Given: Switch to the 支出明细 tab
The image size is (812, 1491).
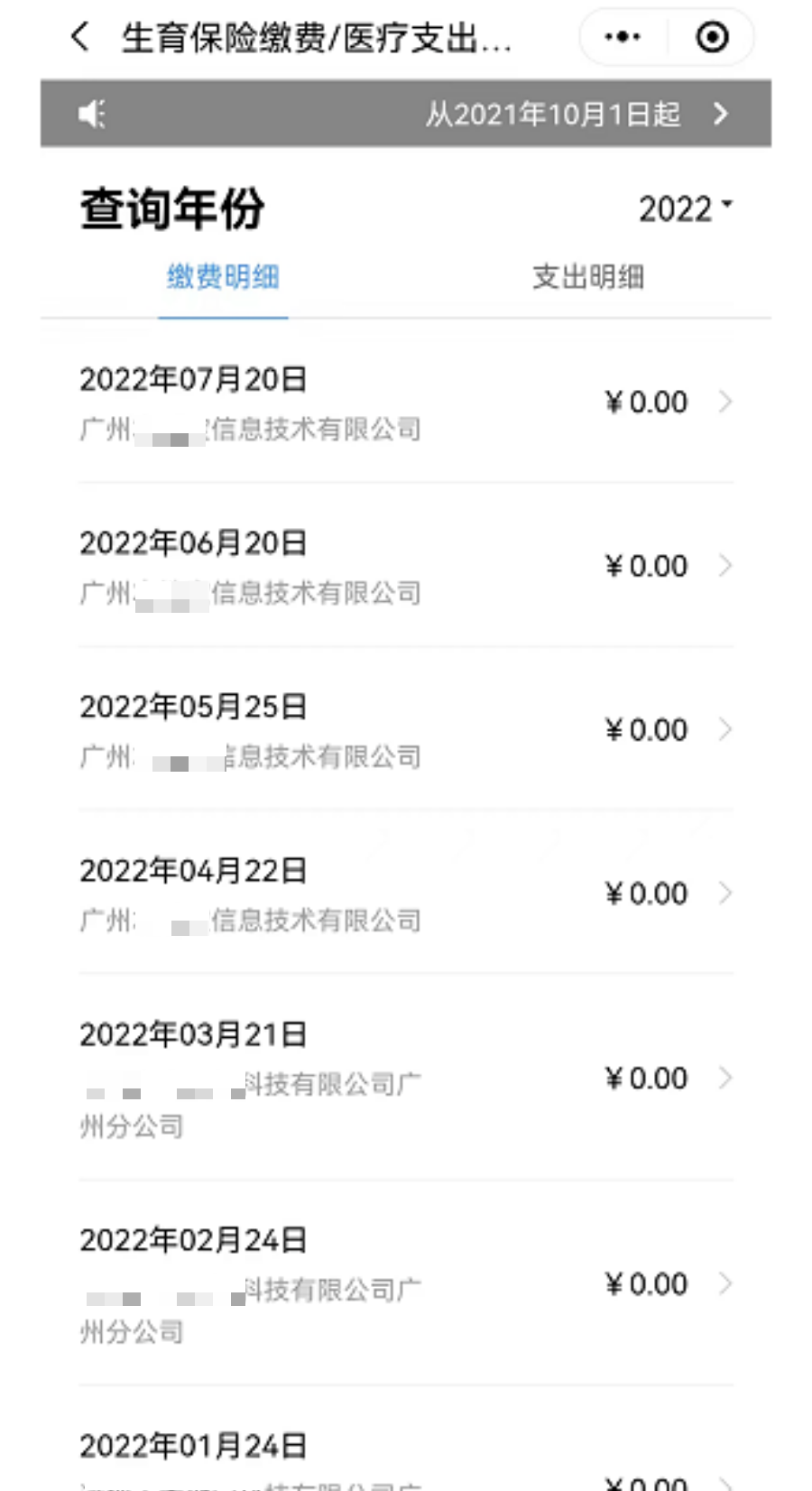Looking at the screenshot, I should point(588,277).
